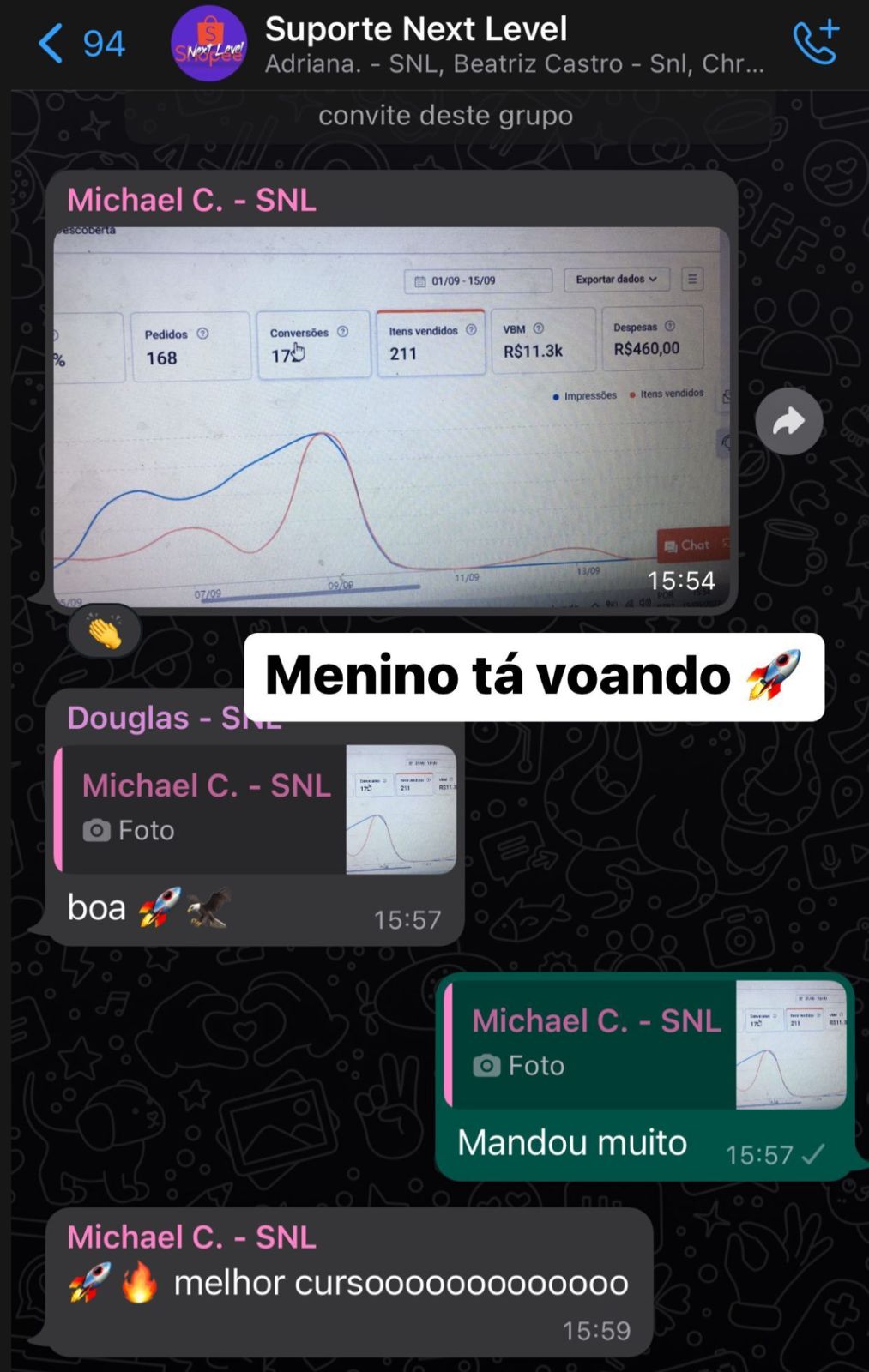Jump to photo quoted in Douglas's reply
The height and width of the screenshot is (1372, 869).
[x=256, y=809]
